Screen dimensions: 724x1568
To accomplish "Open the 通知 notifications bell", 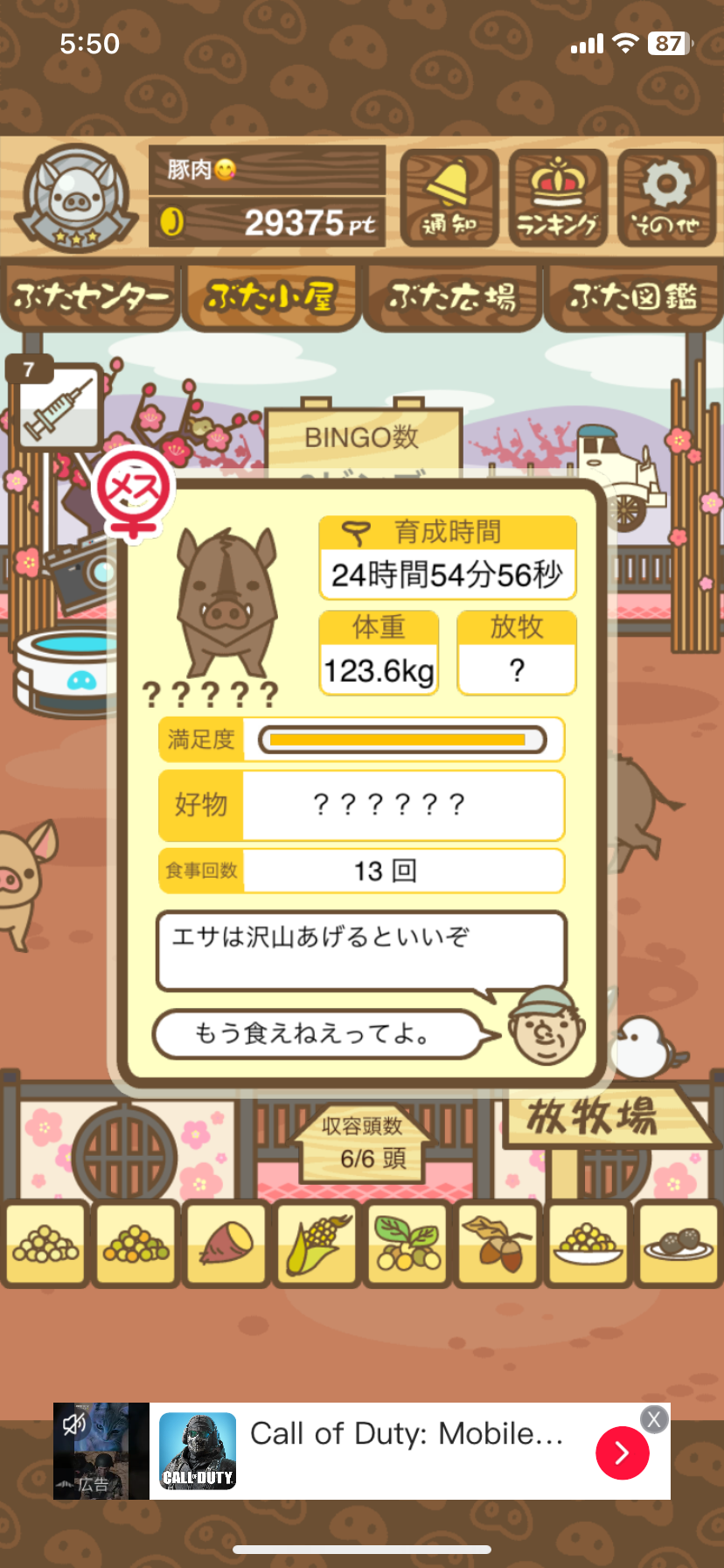I will point(449,199).
